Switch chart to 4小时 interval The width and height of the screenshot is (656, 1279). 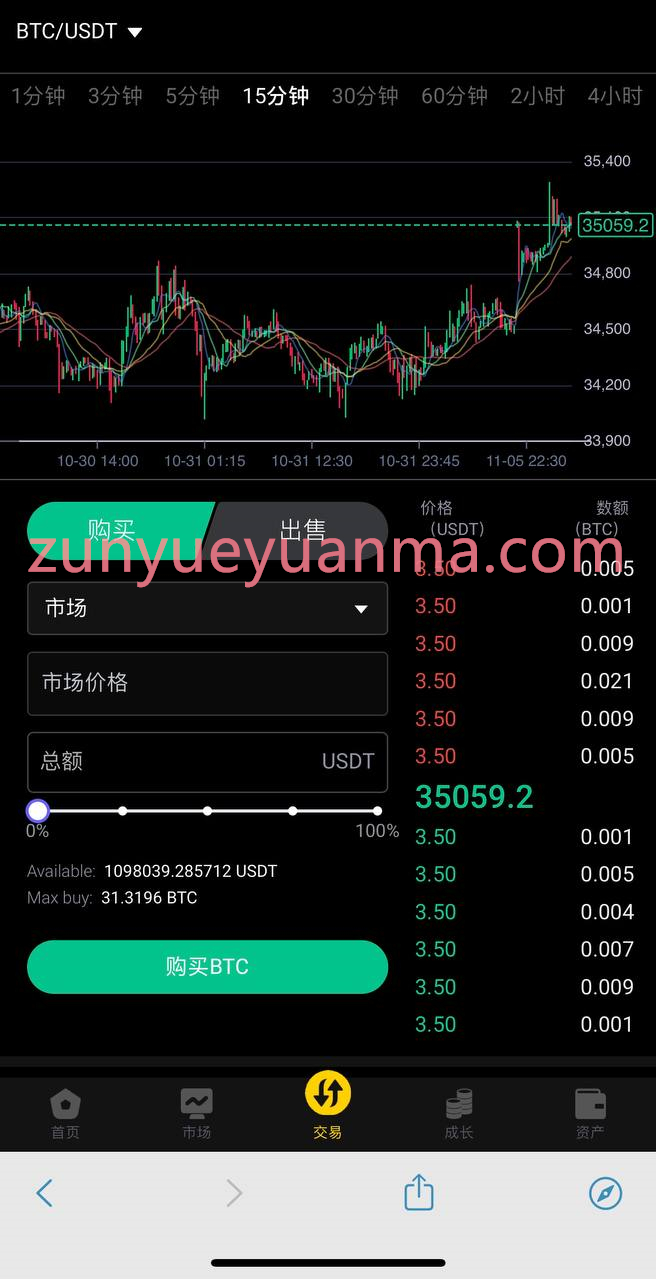pos(615,96)
